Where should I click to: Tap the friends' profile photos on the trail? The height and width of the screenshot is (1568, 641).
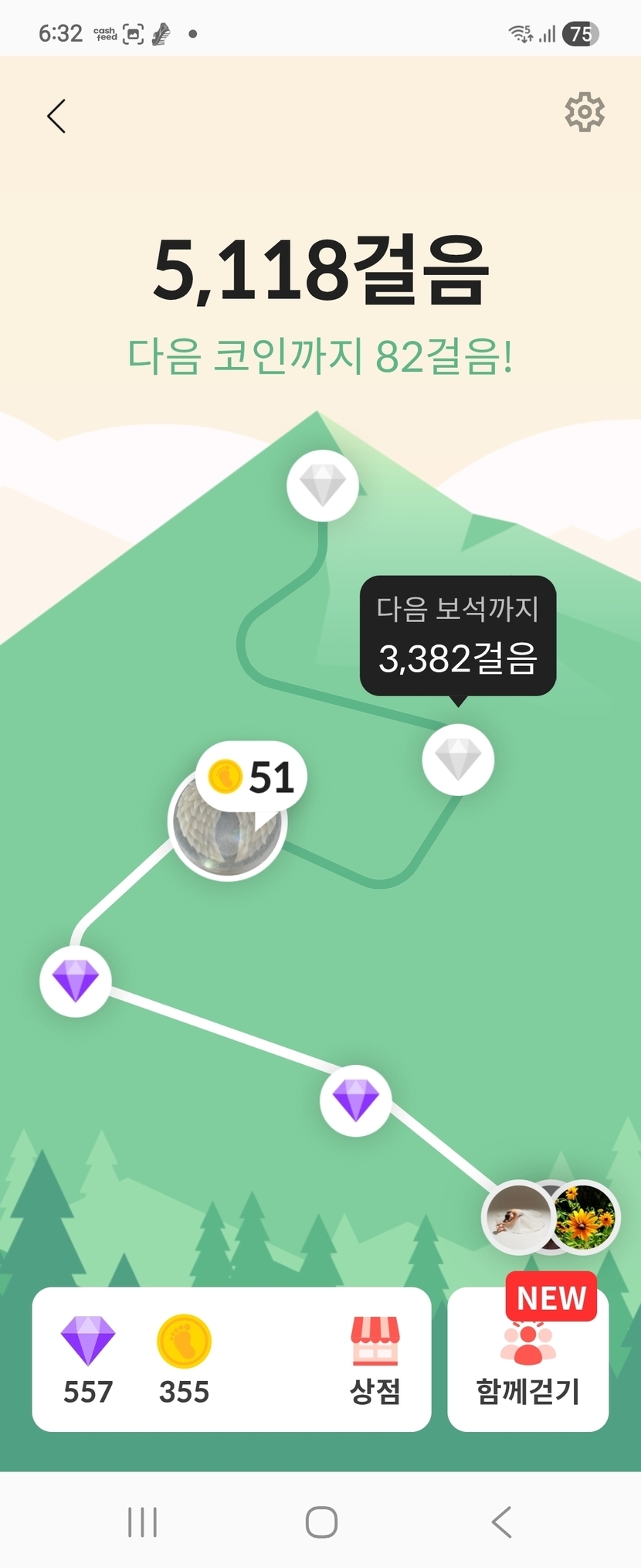[551, 1217]
